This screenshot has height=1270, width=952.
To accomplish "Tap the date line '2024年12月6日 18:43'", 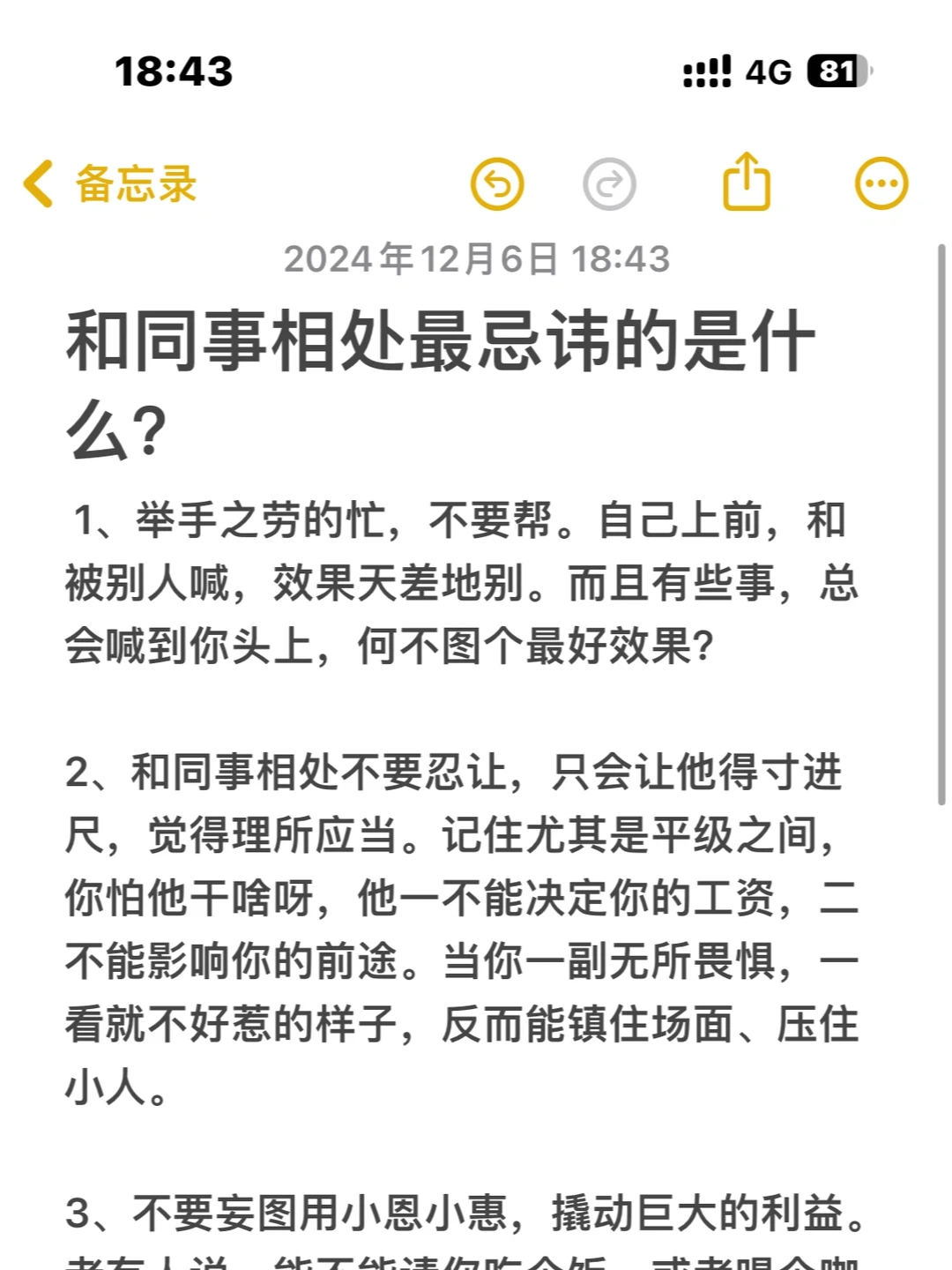I will pyautogui.click(x=476, y=258).
